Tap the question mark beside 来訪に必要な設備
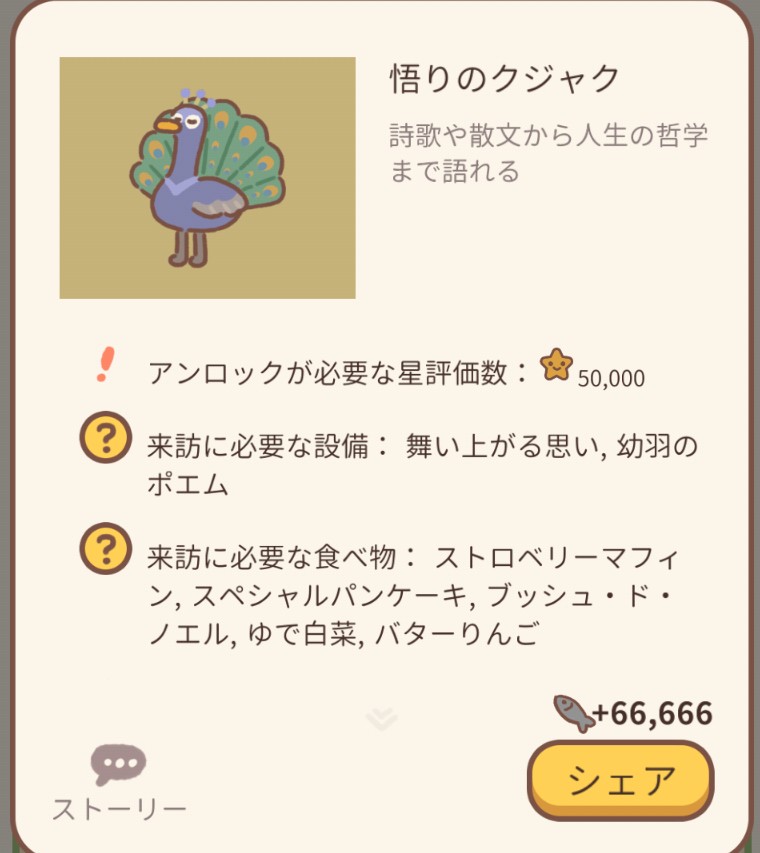The width and height of the screenshot is (760, 853). [x=106, y=438]
